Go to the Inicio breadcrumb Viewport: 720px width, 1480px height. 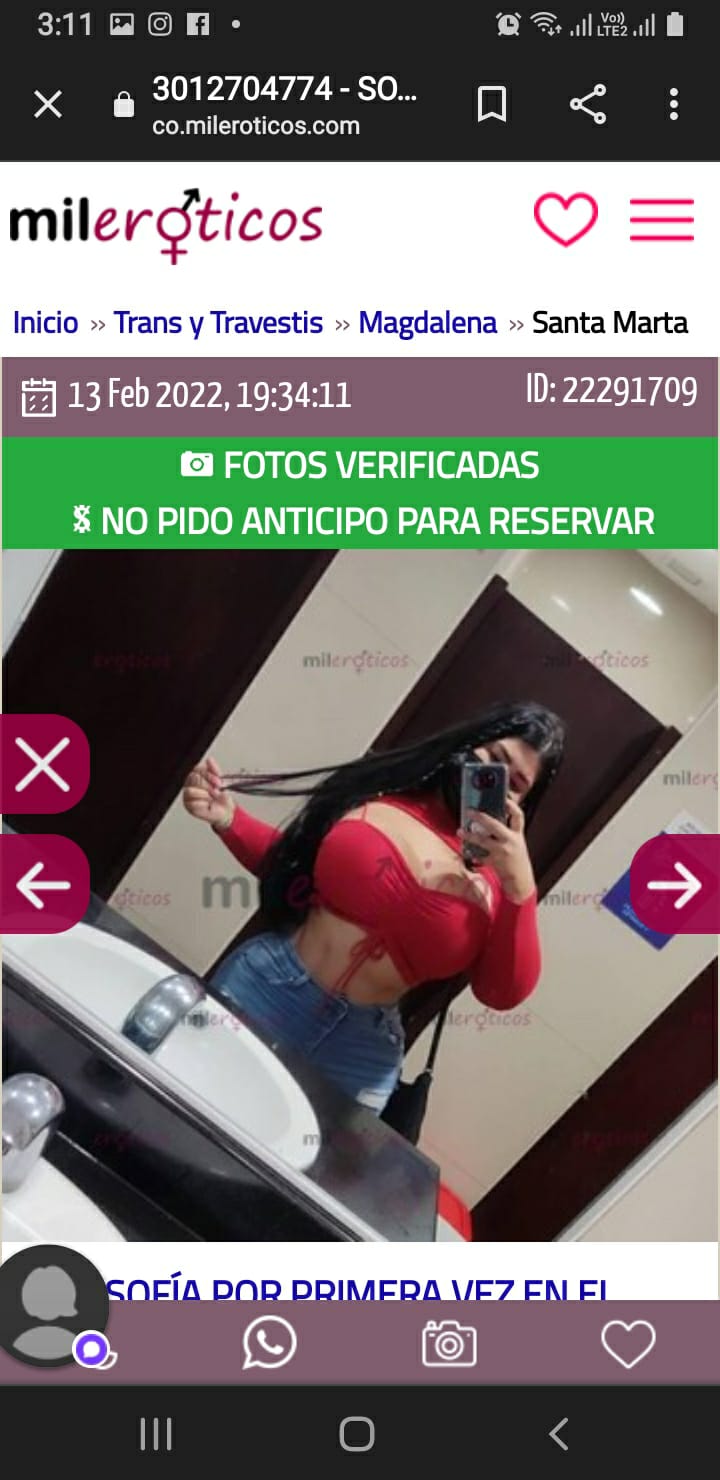[x=45, y=323]
